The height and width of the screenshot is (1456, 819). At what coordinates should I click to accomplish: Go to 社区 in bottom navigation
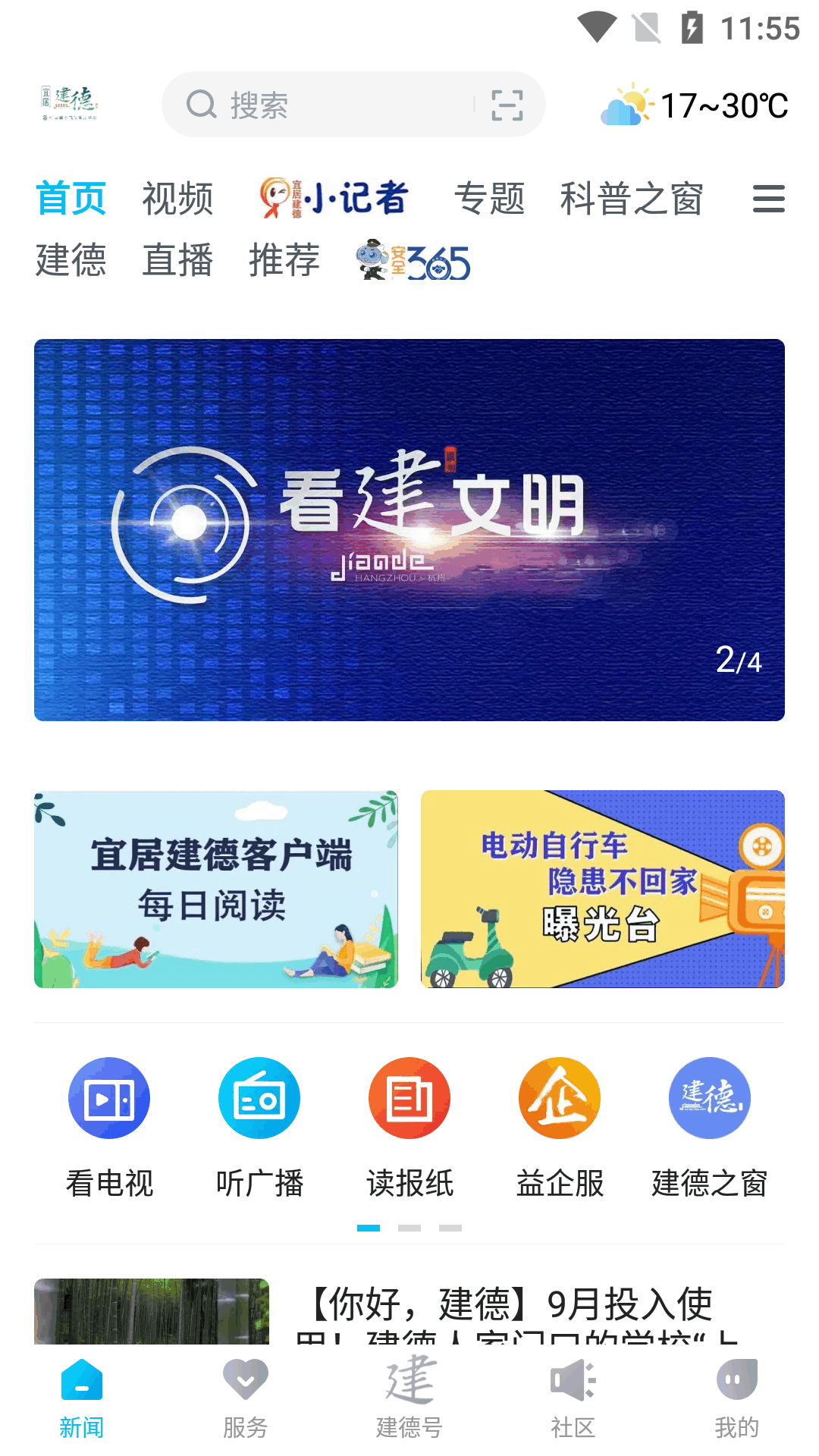click(573, 1398)
